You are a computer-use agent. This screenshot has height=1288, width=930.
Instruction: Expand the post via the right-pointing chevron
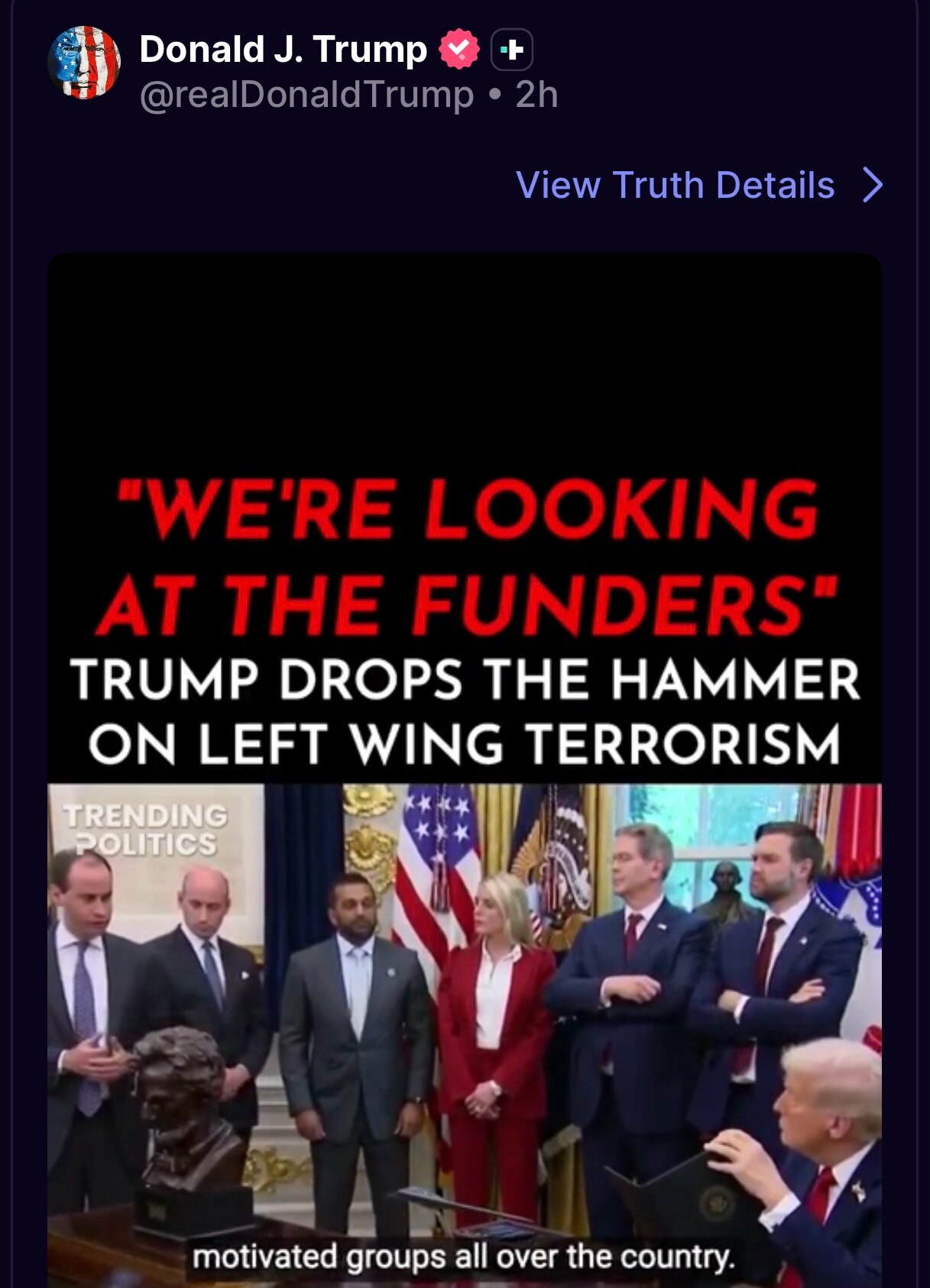[872, 185]
